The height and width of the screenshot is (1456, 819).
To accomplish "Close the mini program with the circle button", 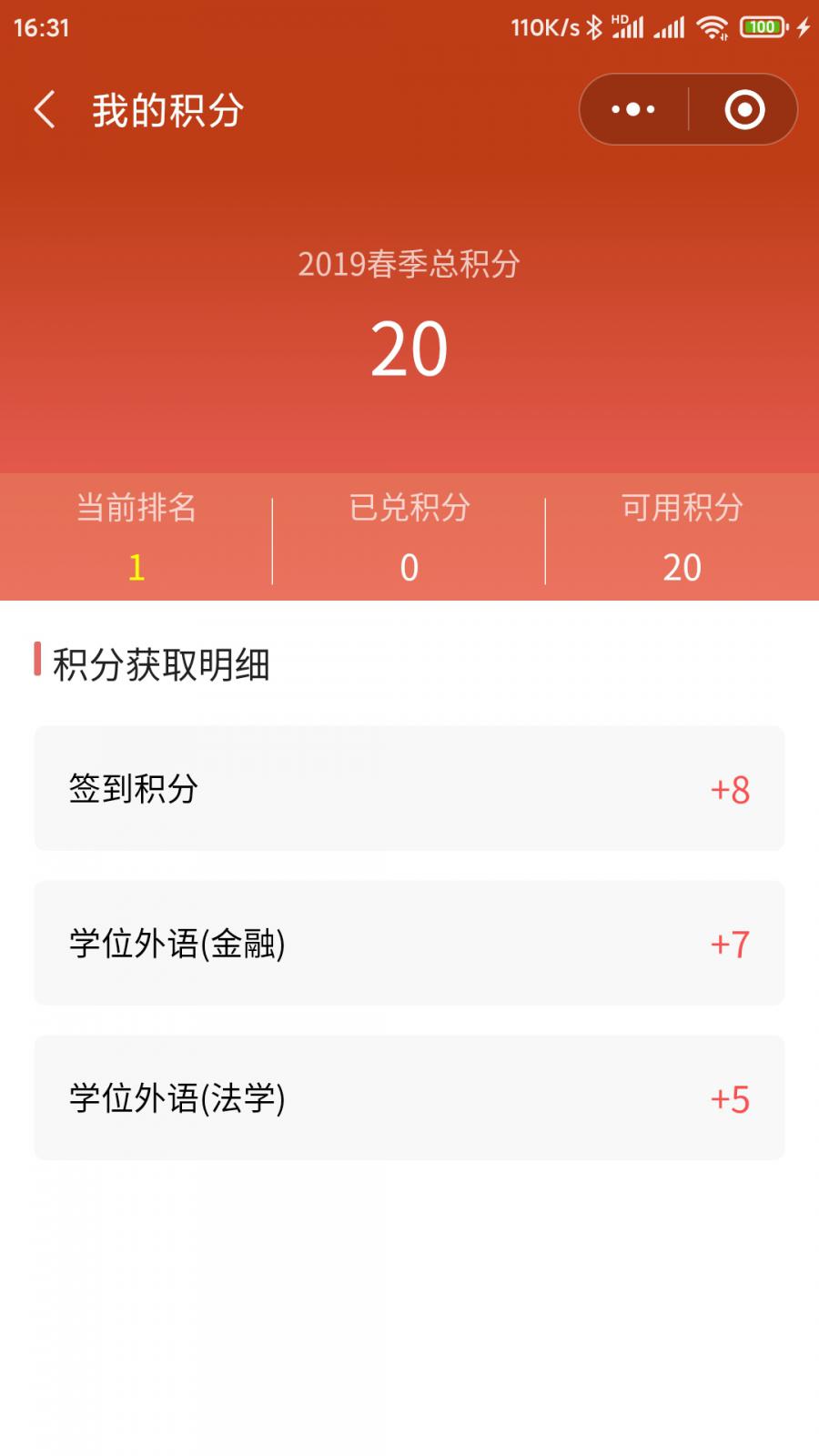I will tap(744, 110).
